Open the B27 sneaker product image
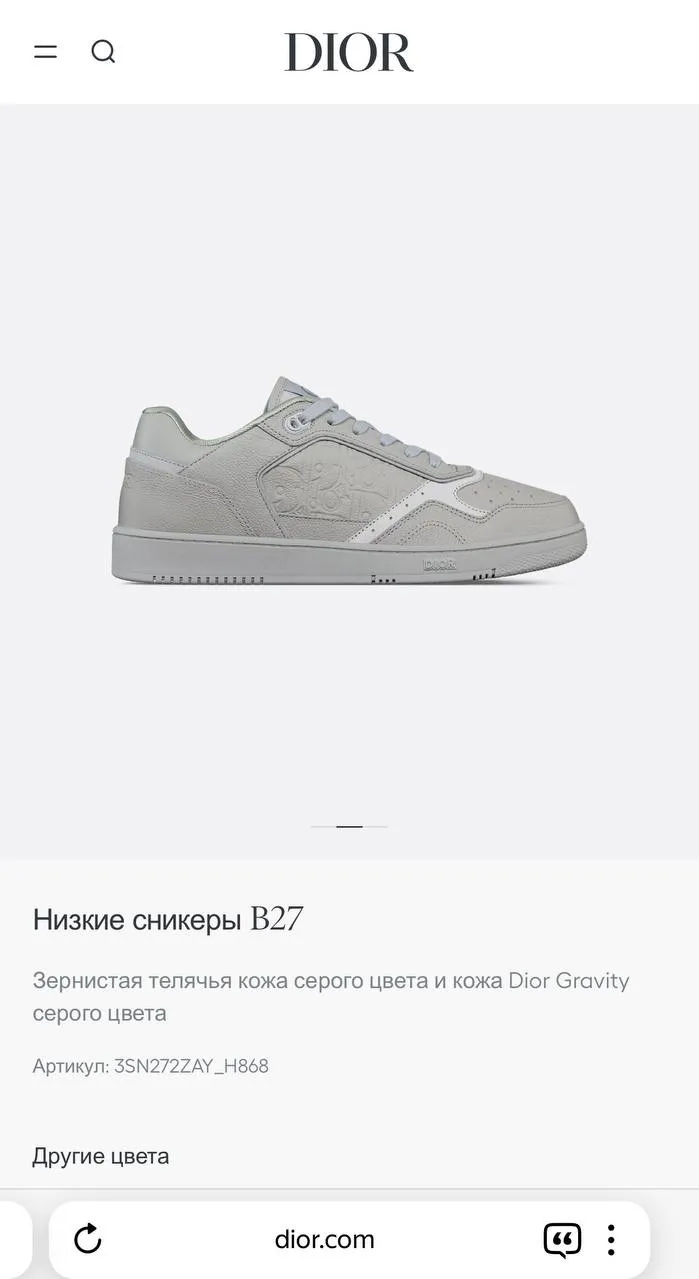The height and width of the screenshot is (1279, 699). point(348,480)
